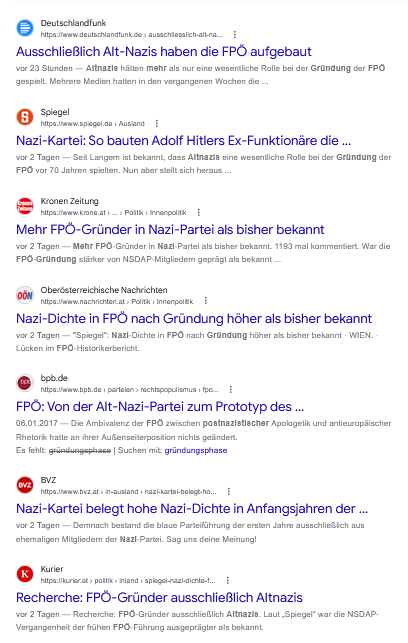Open the bpb.de FPÖ Alt-Nazi-Partei article
This screenshot has width=408, height=643.
[160, 407]
